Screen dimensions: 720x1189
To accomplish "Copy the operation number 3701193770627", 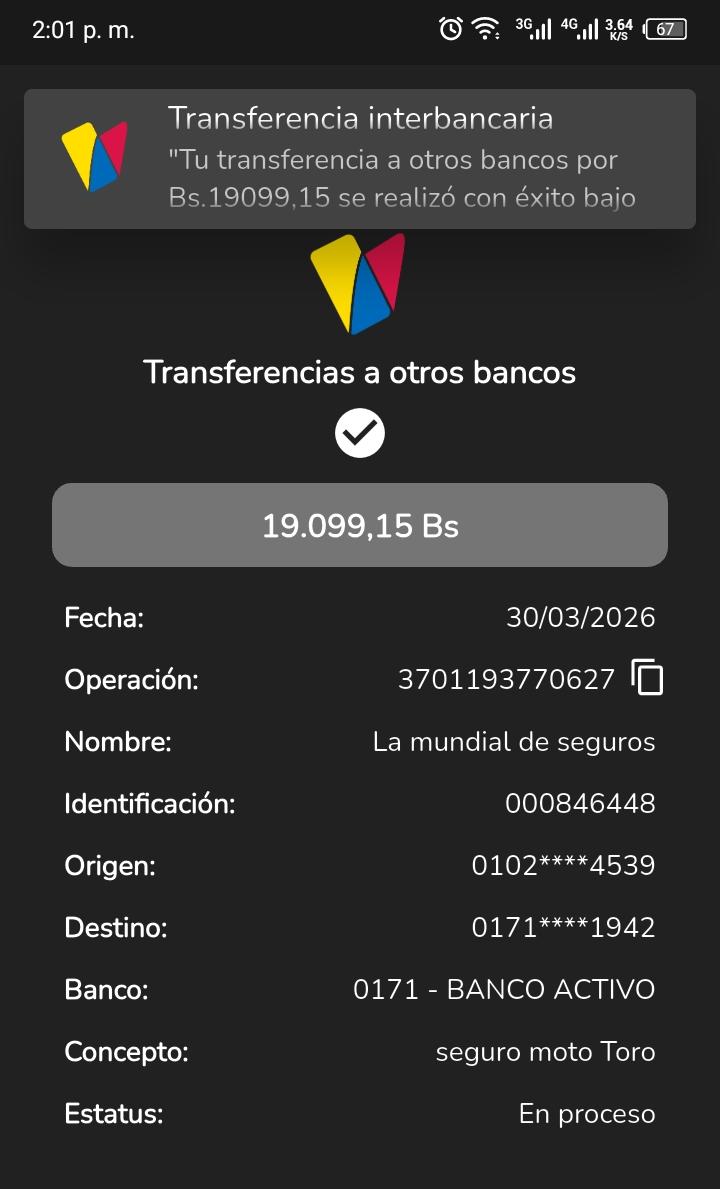I will point(647,678).
